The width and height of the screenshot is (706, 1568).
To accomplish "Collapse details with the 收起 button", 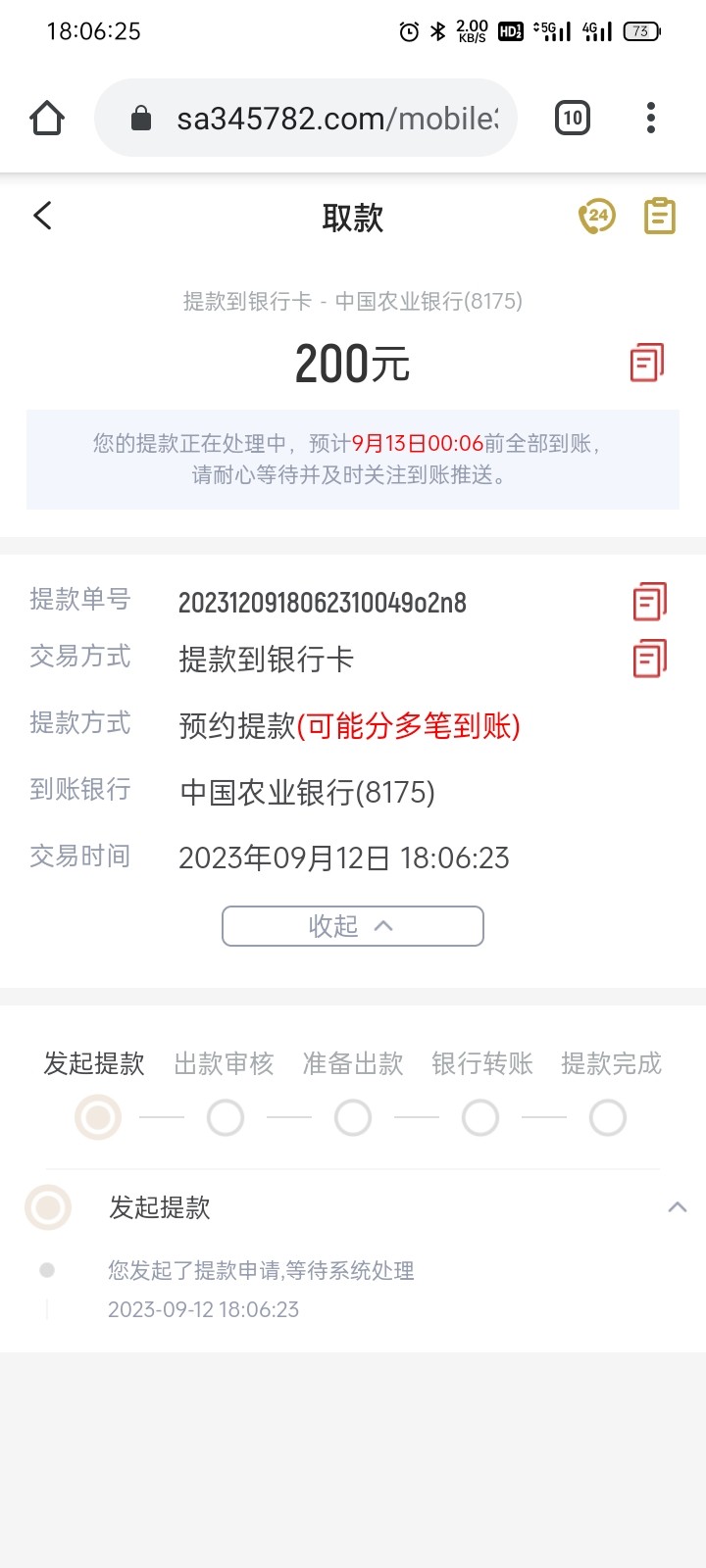I will coord(352,925).
